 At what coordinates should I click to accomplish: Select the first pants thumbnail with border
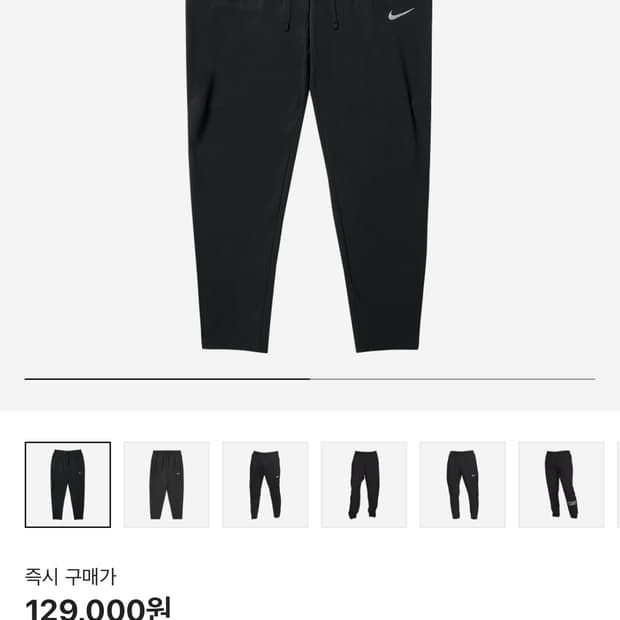68,485
